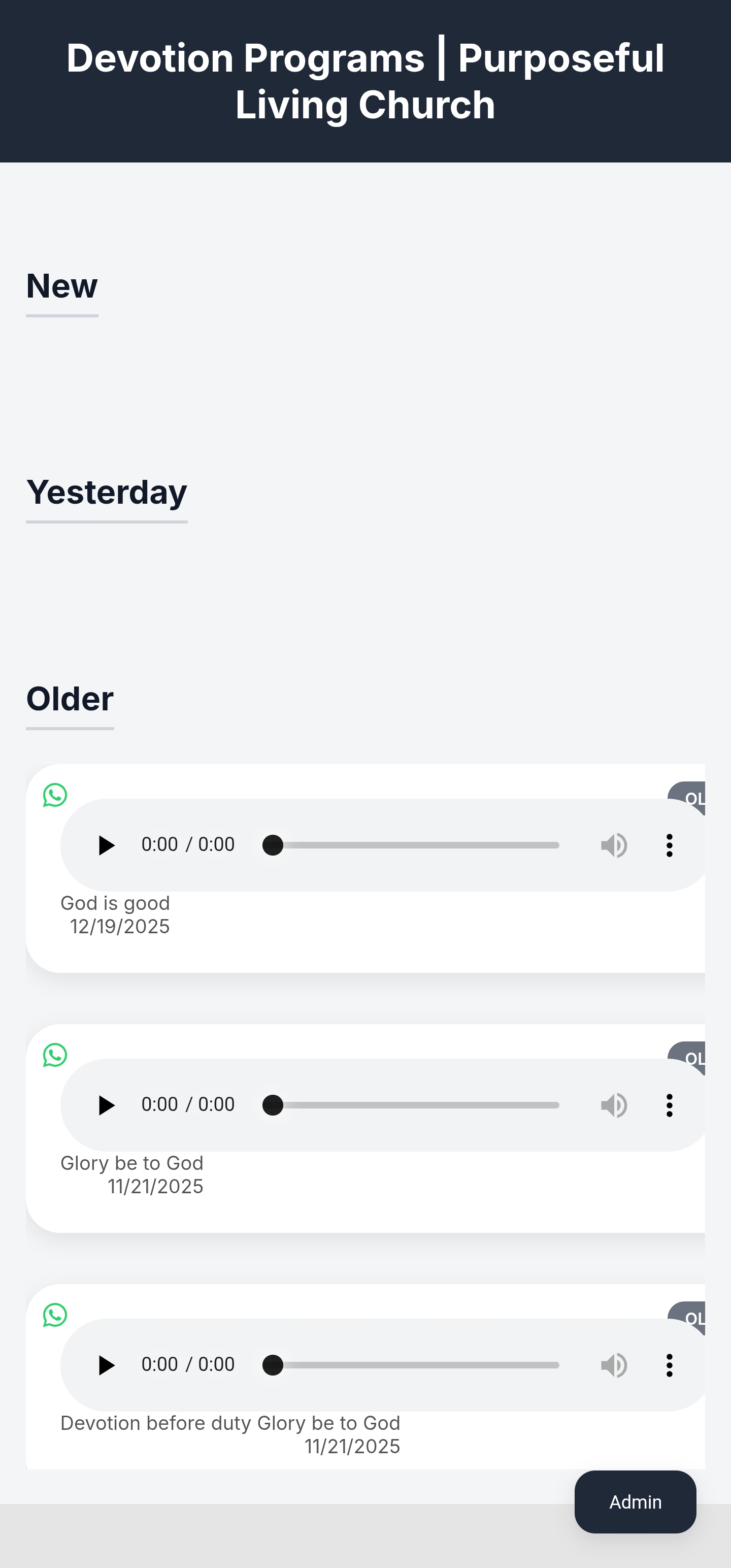Open more options for "Glory be to God" audio

[669, 1105]
